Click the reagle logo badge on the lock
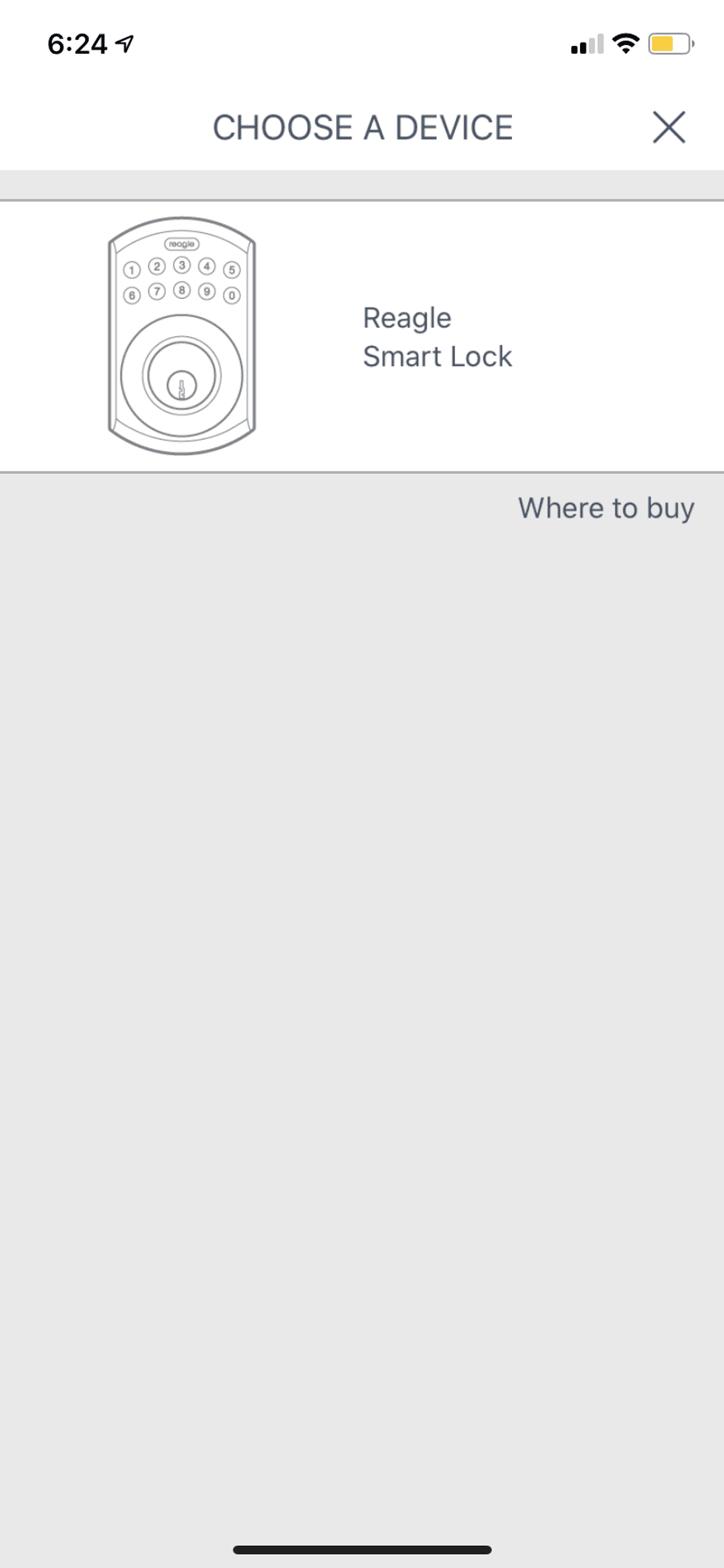The image size is (724, 1568). coord(182,244)
